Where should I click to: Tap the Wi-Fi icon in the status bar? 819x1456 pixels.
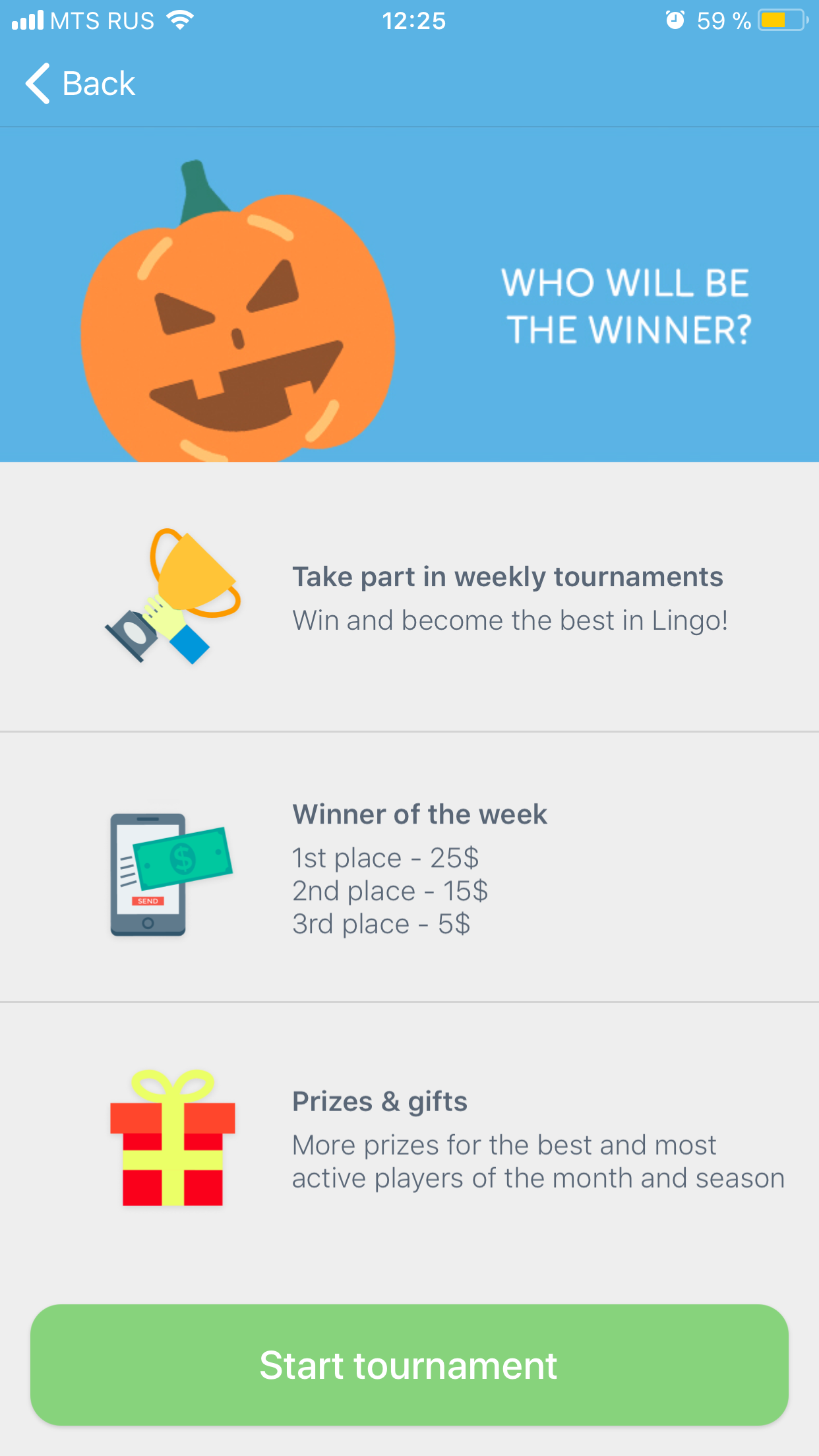pos(178,20)
